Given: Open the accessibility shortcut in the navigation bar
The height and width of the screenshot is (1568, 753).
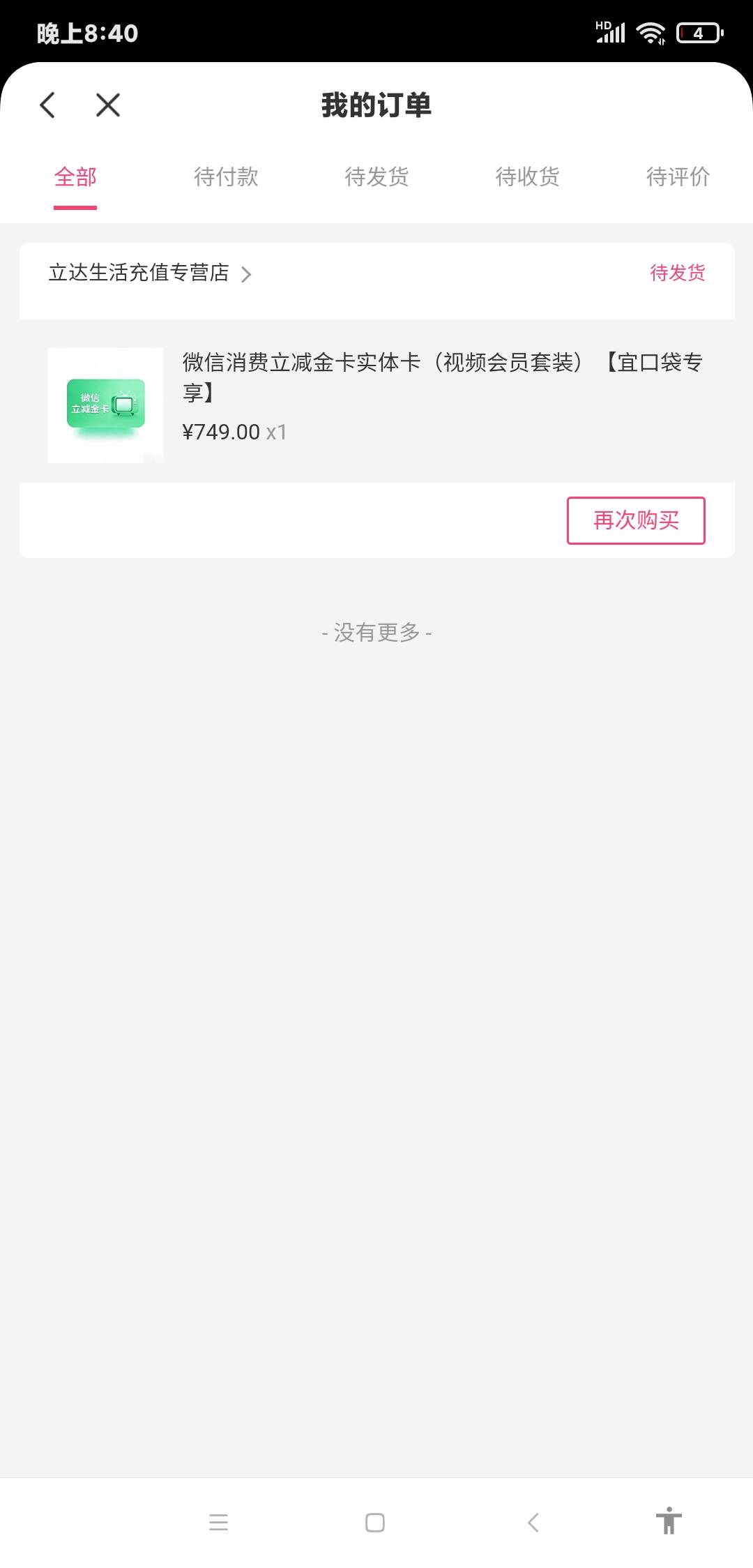Looking at the screenshot, I should point(668,1521).
